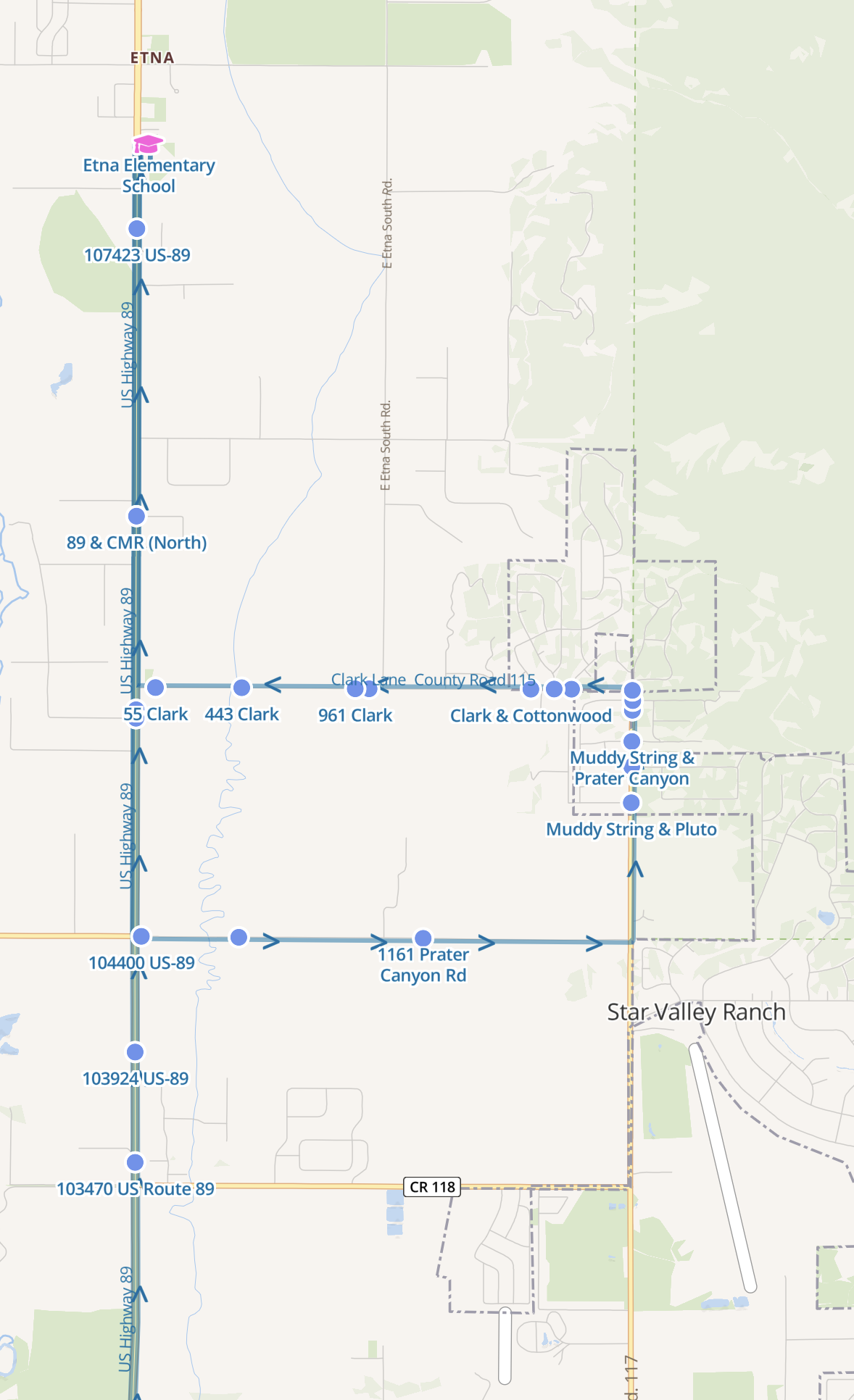This screenshot has height=1400, width=854.
Task: Tap the 103924 US-89 stop marker
Action: pos(135,1052)
